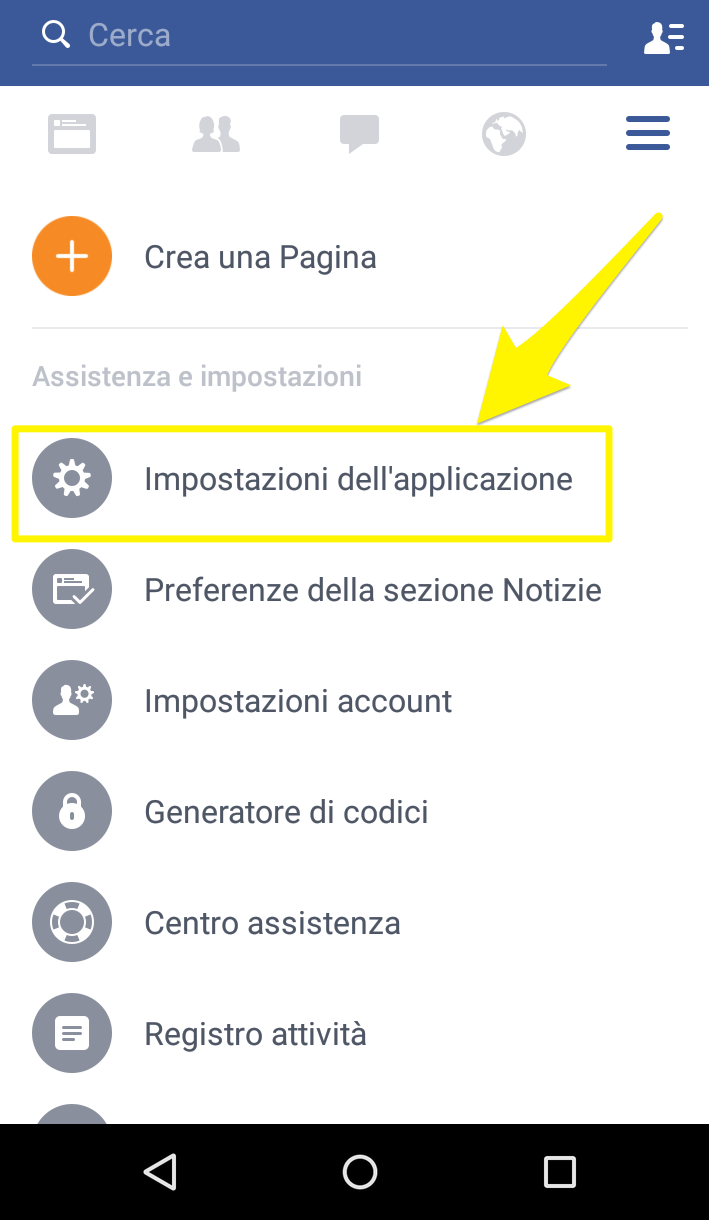Open Generatore di codici
The image size is (709, 1220).
click(354, 812)
